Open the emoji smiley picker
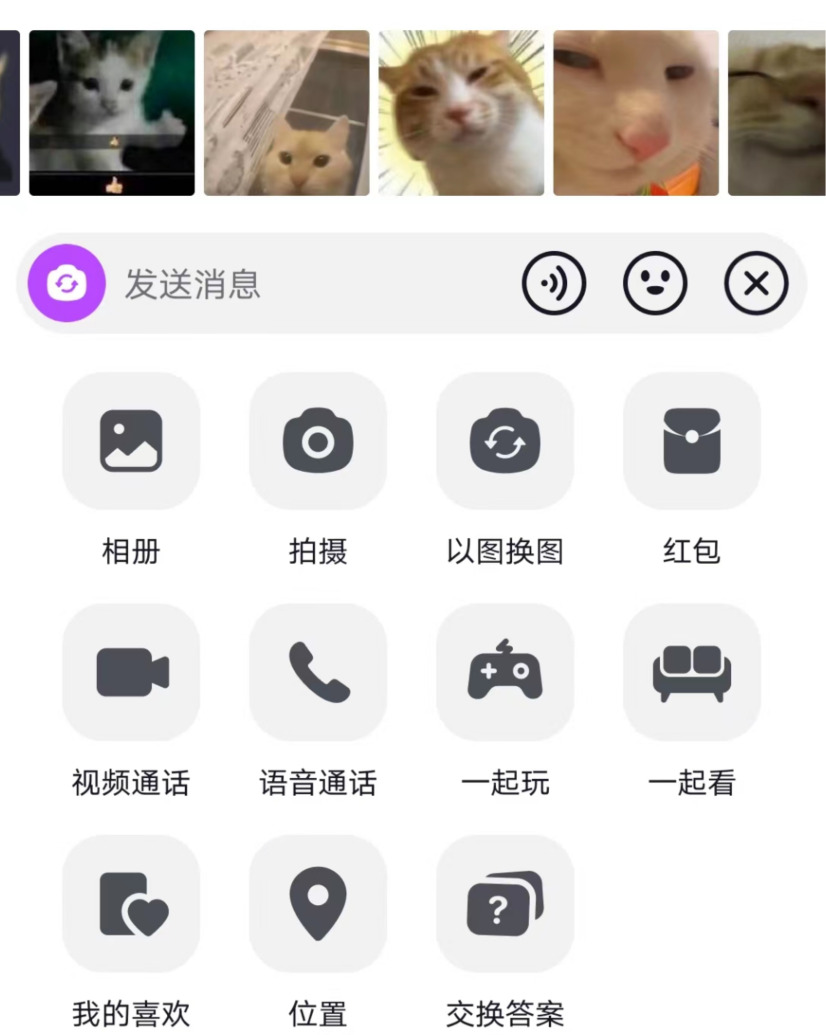This screenshot has height=1035, width=826. point(655,283)
